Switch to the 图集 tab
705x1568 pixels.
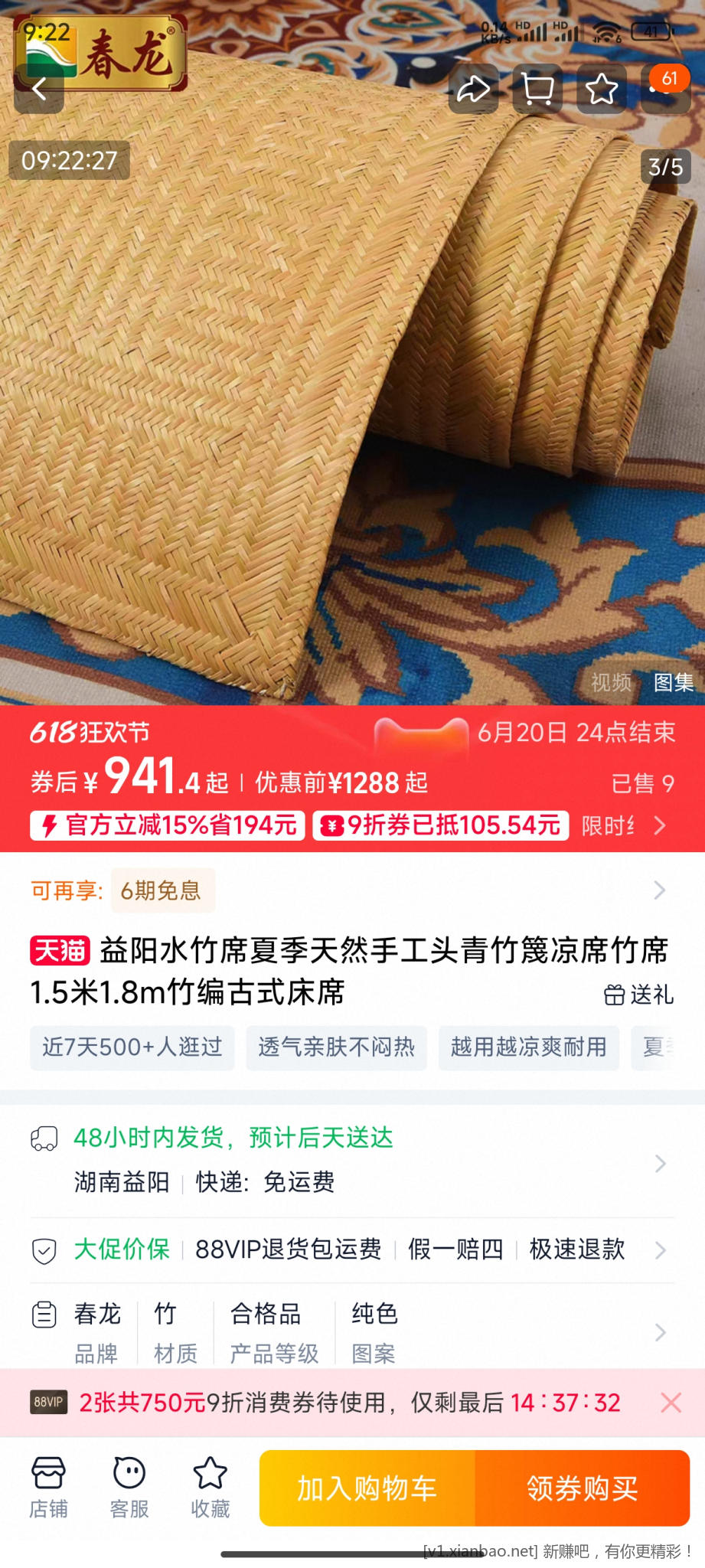pyautogui.click(x=673, y=682)
